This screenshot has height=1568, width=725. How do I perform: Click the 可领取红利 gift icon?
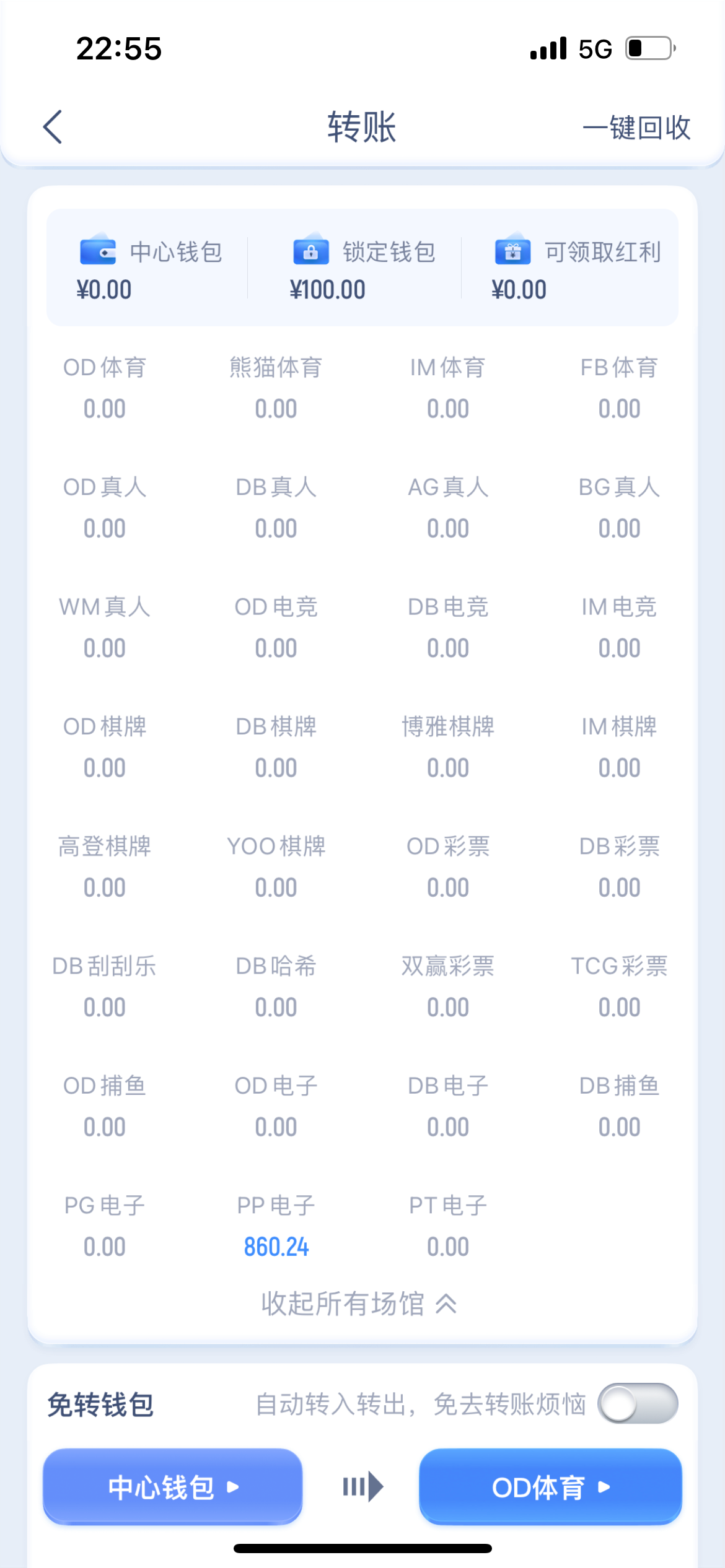(512, 251)
